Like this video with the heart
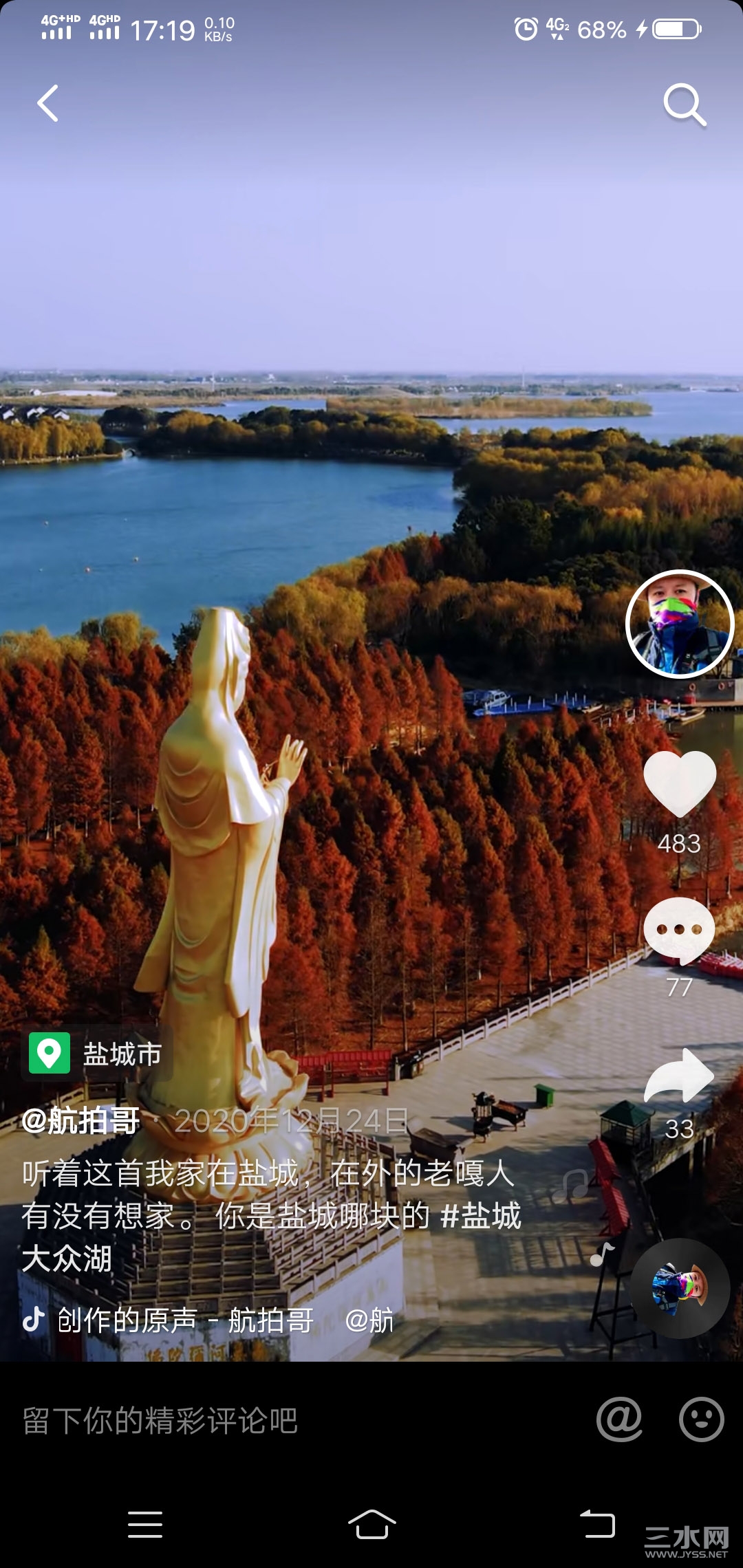Screen dimensions: 743x1568 [680, 784]
